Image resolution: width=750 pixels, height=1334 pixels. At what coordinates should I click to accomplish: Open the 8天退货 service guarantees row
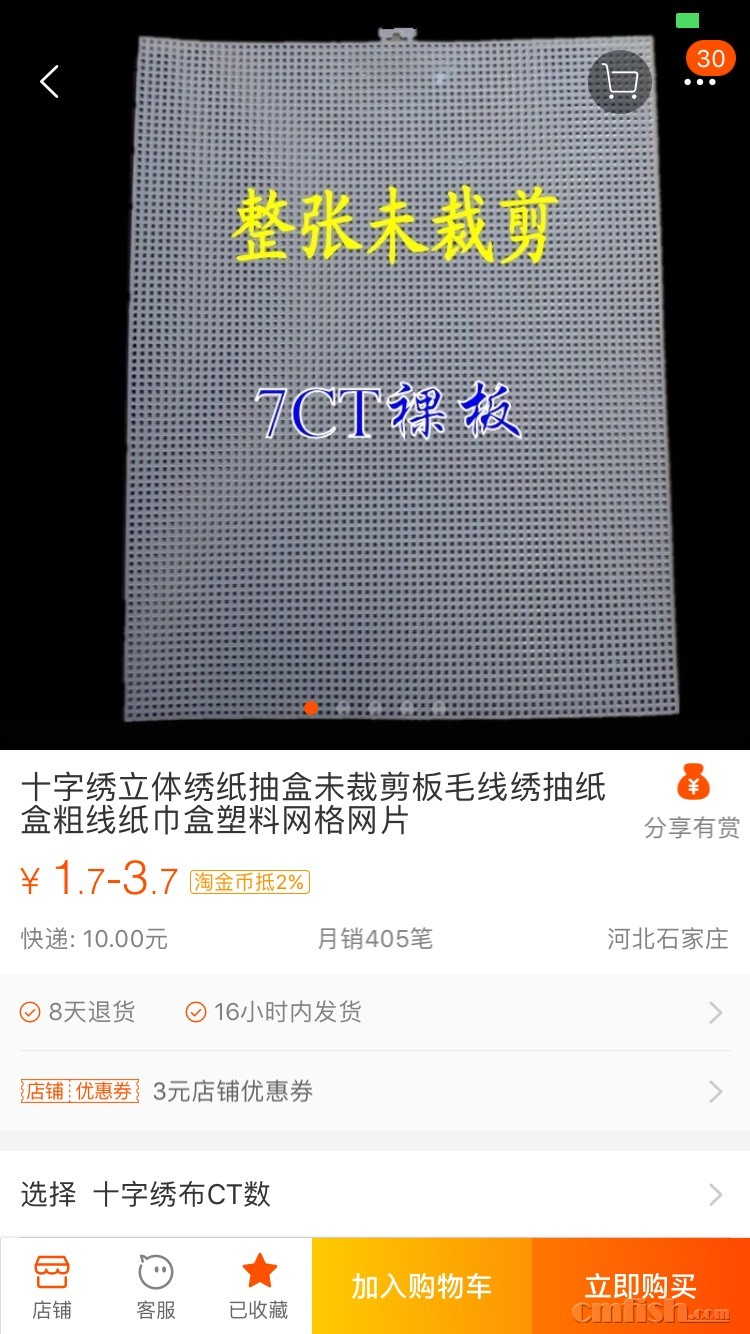[x=375, y=1012]
